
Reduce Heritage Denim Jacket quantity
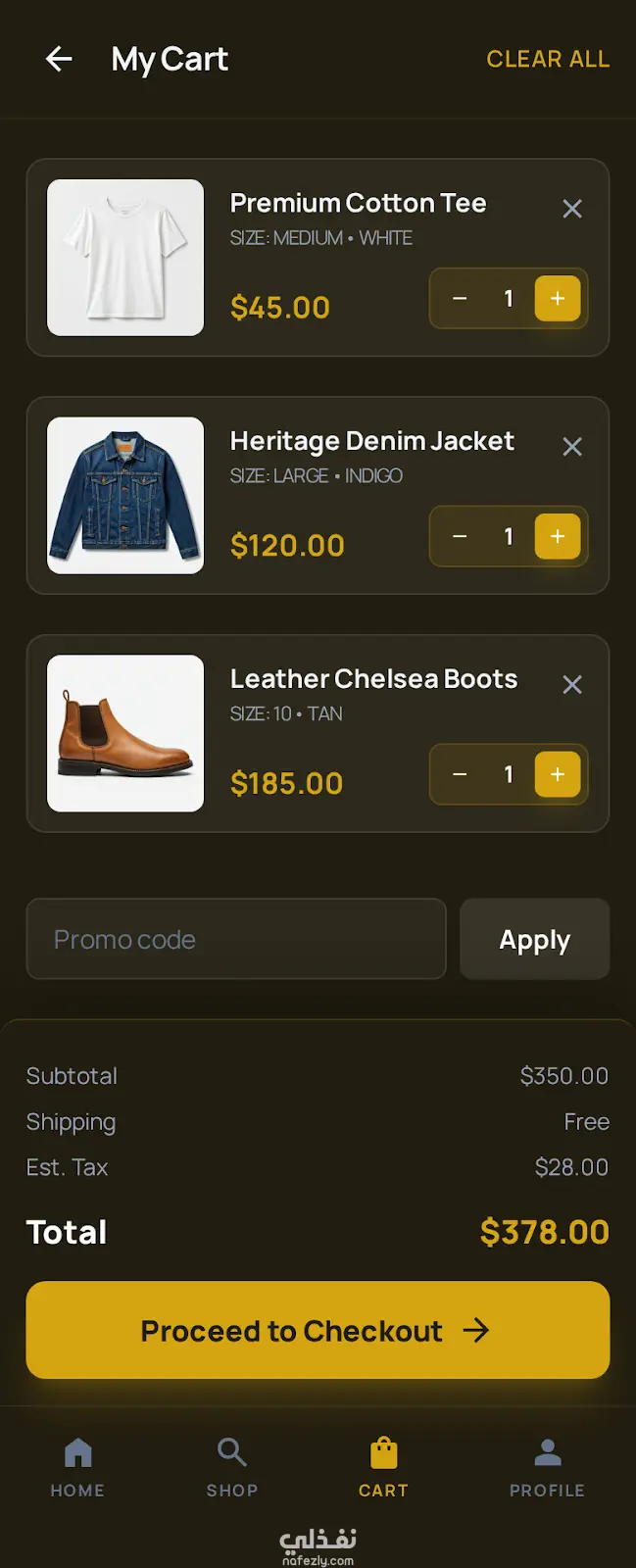460,537
